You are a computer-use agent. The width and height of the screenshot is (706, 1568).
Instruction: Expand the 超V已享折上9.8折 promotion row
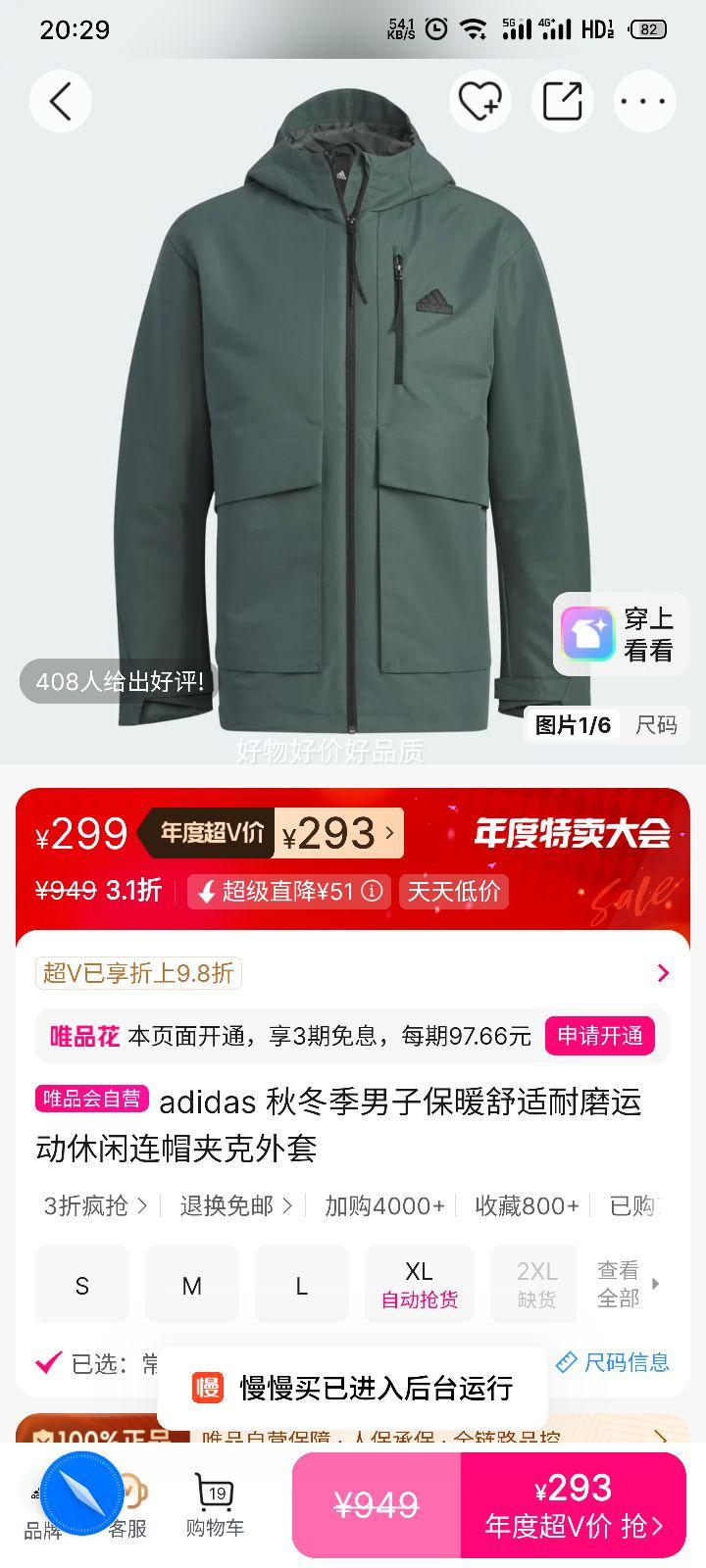tap(662, 973)
